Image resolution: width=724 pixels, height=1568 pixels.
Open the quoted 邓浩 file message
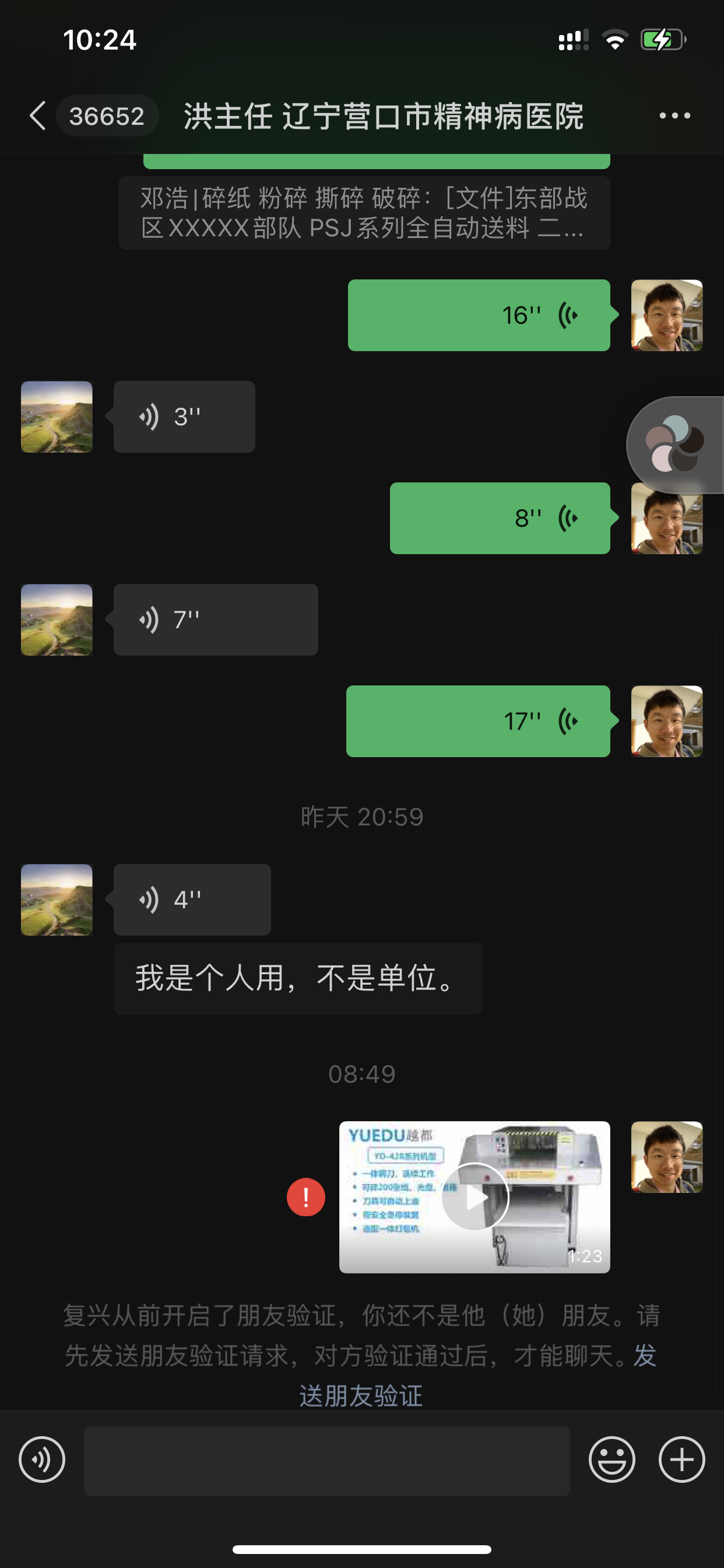(x=364, y=213)
